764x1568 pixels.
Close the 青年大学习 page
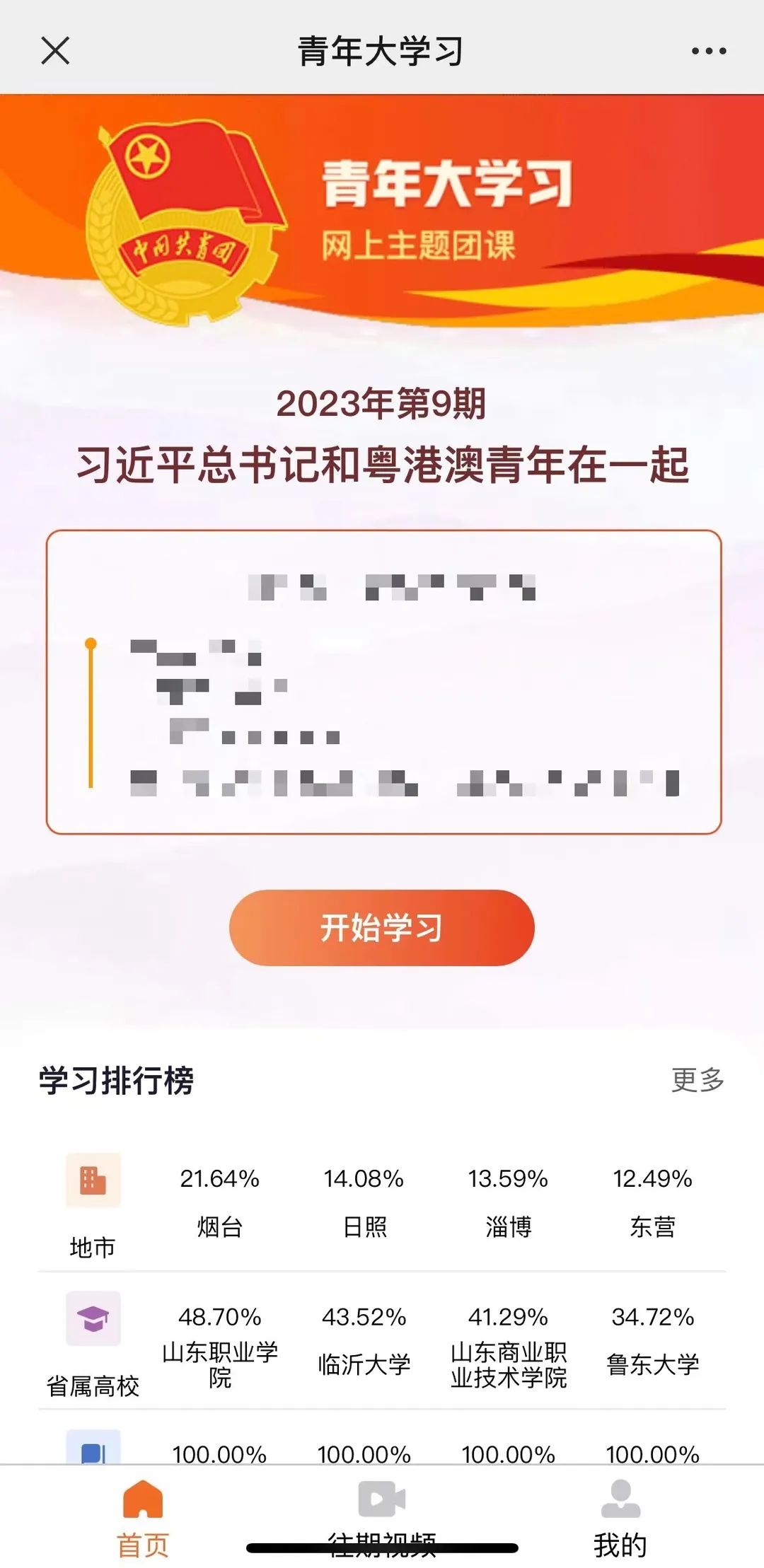(55, 51)
